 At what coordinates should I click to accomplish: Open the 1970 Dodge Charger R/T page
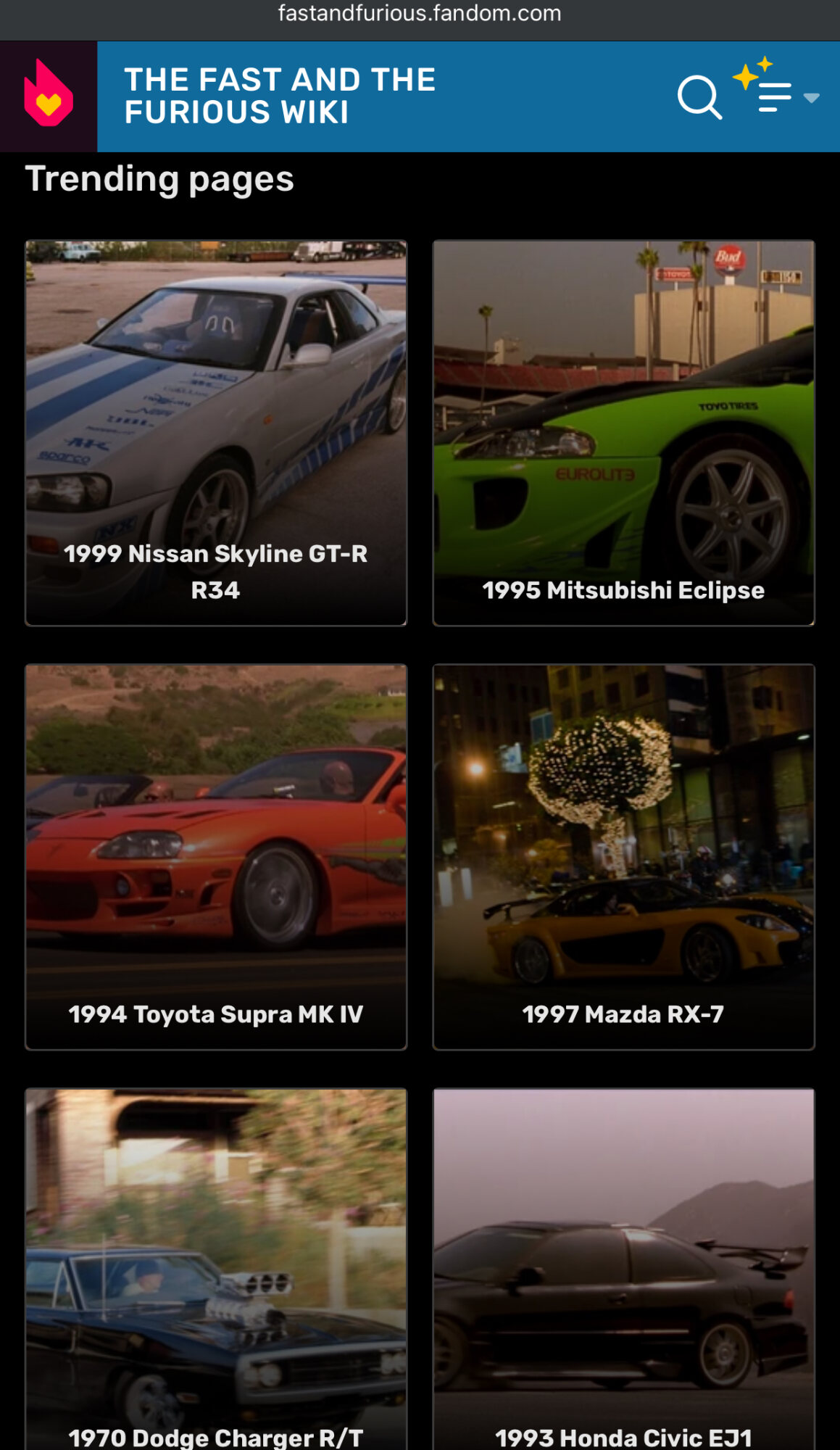[216, 1269]
